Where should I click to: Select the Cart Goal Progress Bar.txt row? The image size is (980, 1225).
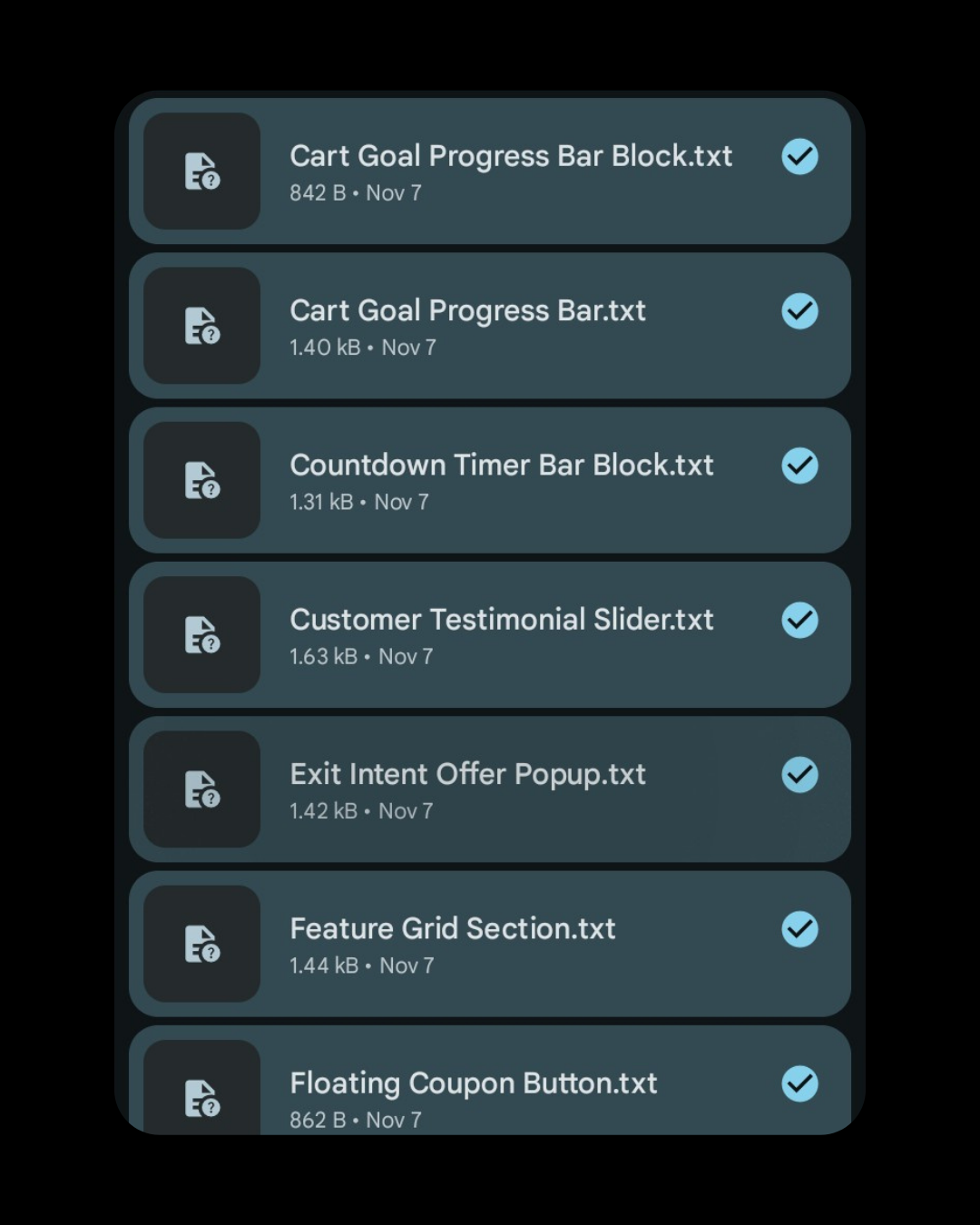click(x=467, y=311)
